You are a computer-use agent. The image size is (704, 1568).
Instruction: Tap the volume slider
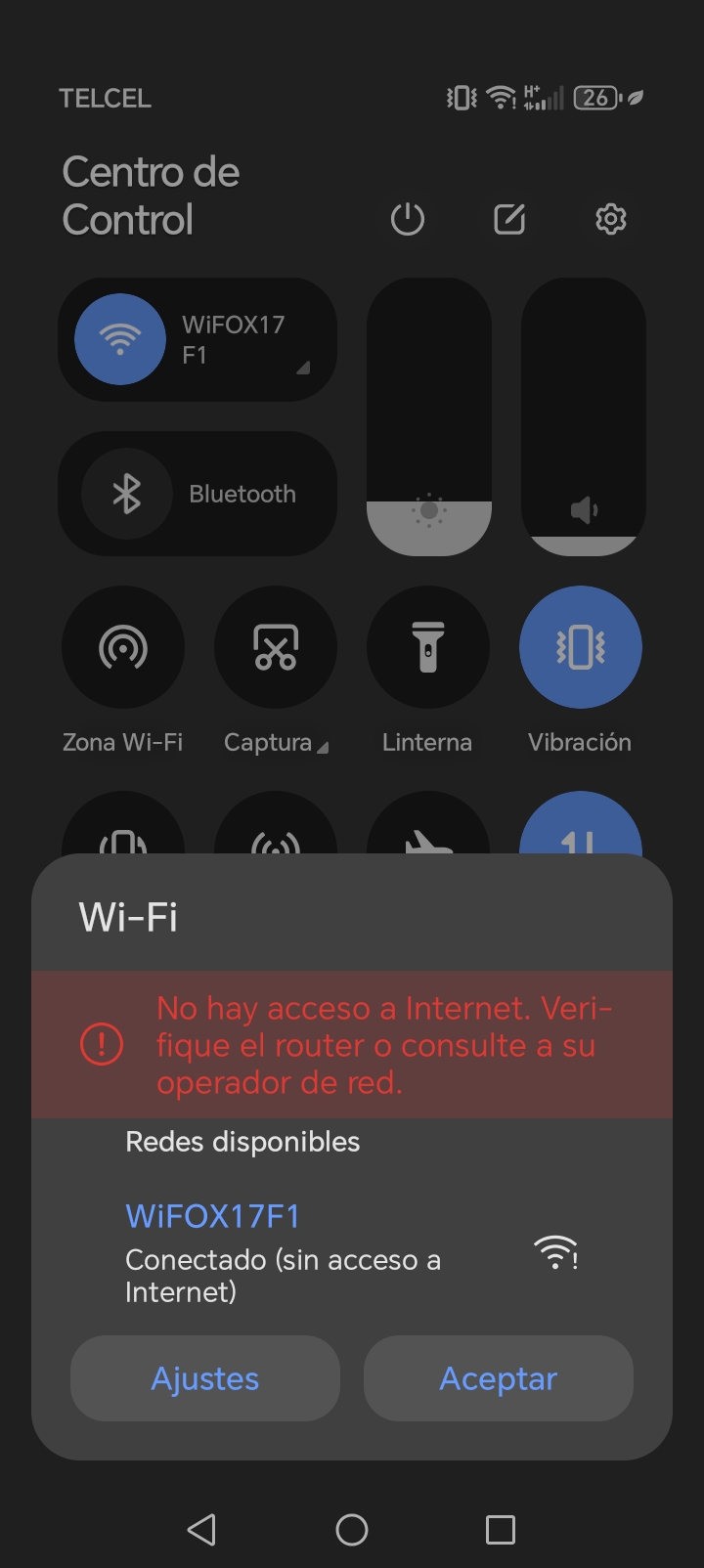pos(584,416)
